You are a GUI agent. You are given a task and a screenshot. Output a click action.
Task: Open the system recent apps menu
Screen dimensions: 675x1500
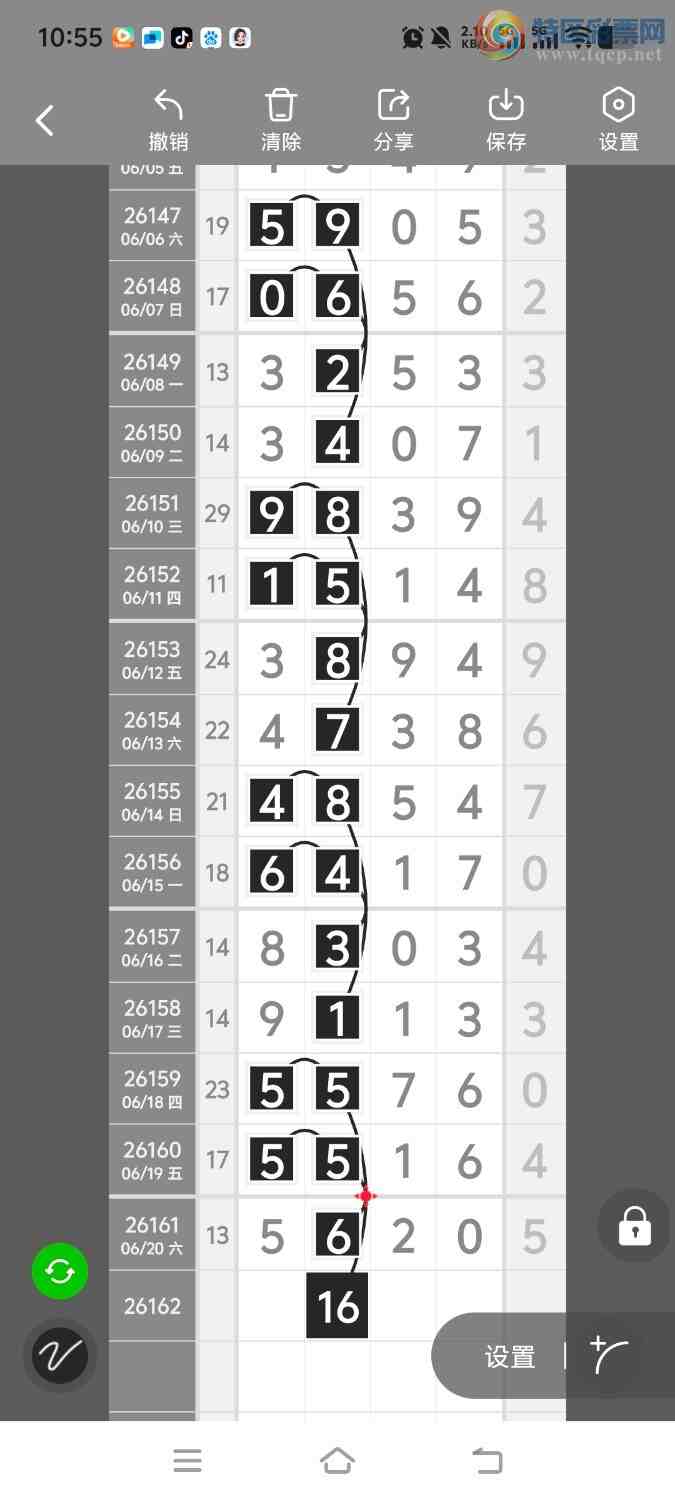click(188, 1461)
